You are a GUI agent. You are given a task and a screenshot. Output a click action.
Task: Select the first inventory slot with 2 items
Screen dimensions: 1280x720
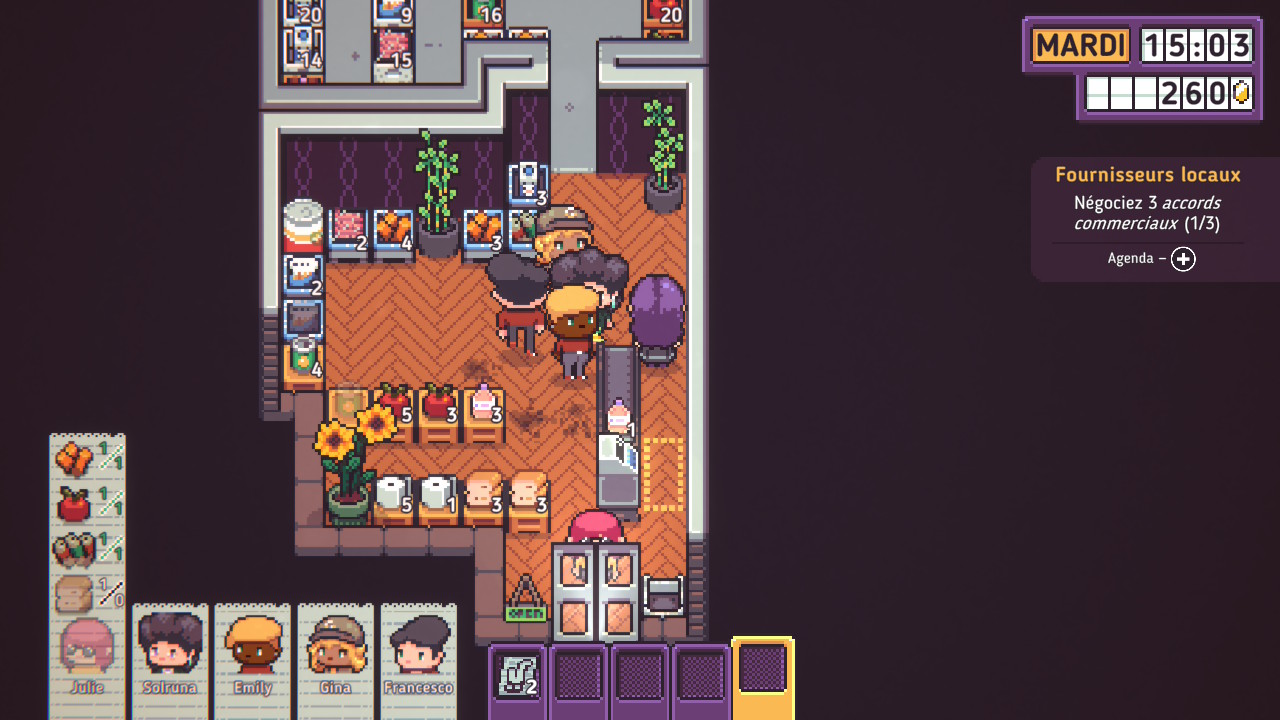pos(518,679)
